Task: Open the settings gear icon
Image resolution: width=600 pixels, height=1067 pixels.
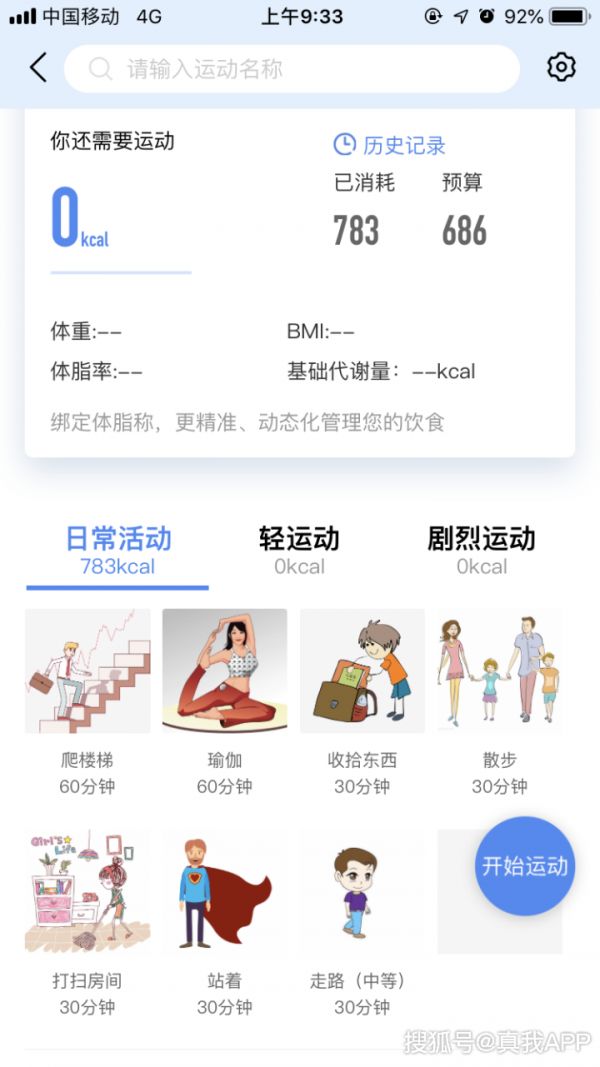Action: pos(561,67)
